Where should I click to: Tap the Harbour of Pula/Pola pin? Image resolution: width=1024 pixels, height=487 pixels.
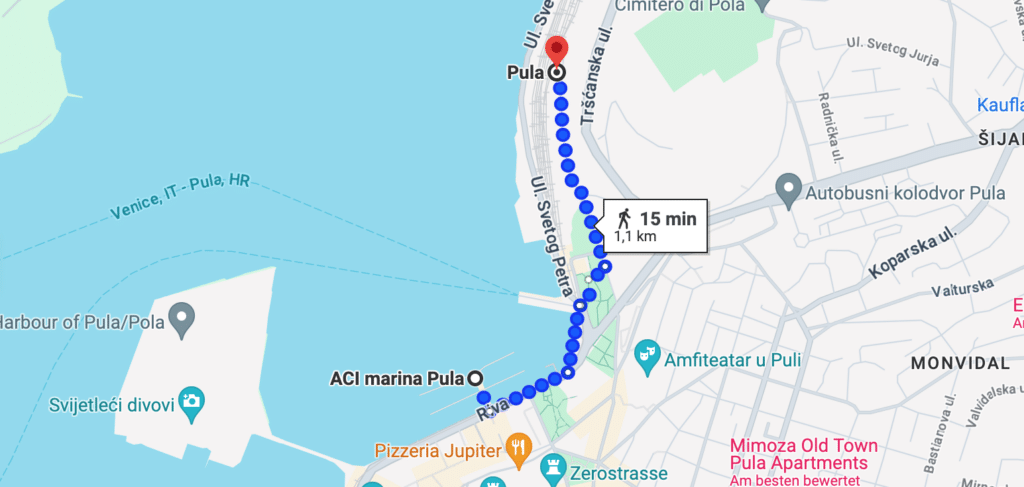point(181,322)
